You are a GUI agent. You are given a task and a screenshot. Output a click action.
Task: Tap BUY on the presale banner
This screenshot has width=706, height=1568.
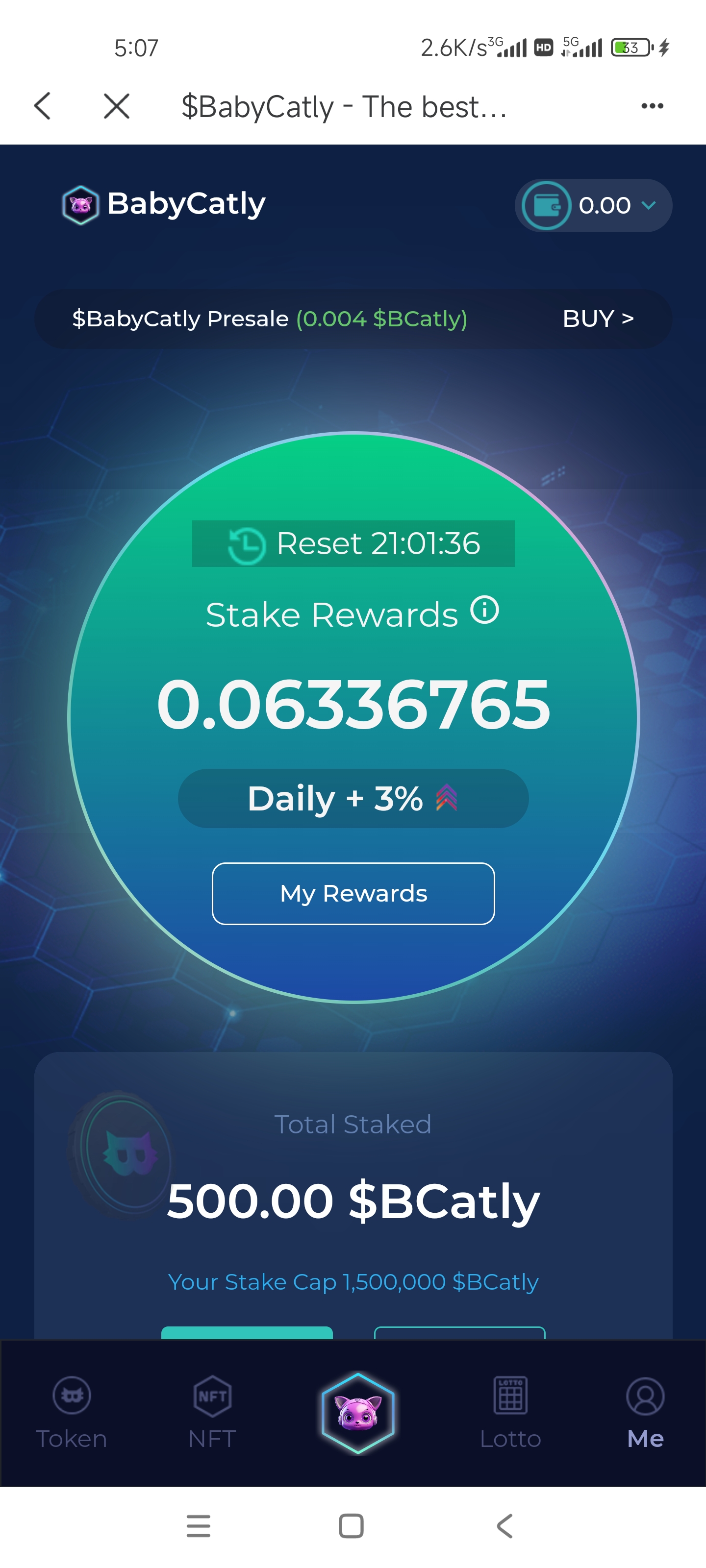(x=598, y=318)
